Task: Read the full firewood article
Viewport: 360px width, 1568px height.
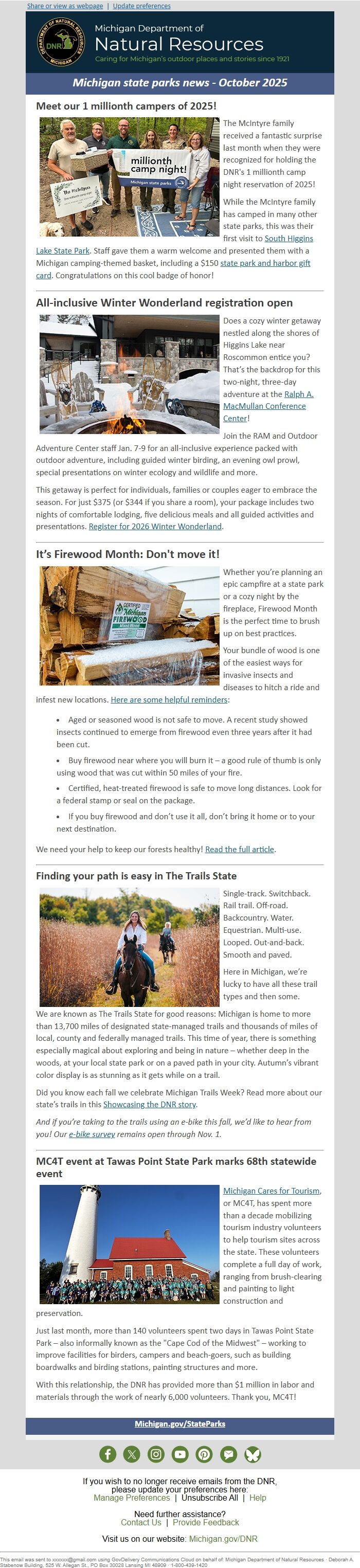Action: pyautogui.click(x=239, y=849)
